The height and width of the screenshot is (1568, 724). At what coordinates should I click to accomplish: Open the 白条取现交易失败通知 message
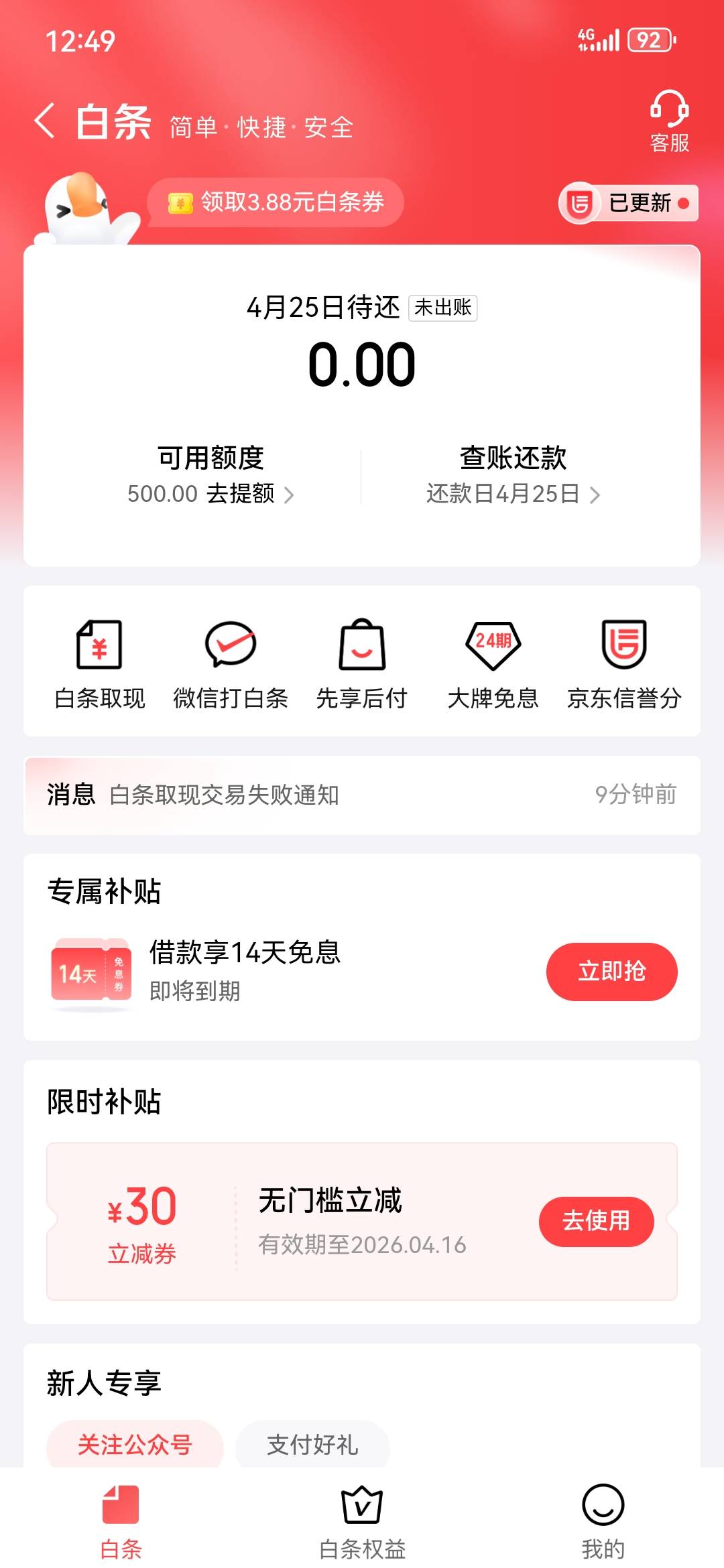click(362, 795)
